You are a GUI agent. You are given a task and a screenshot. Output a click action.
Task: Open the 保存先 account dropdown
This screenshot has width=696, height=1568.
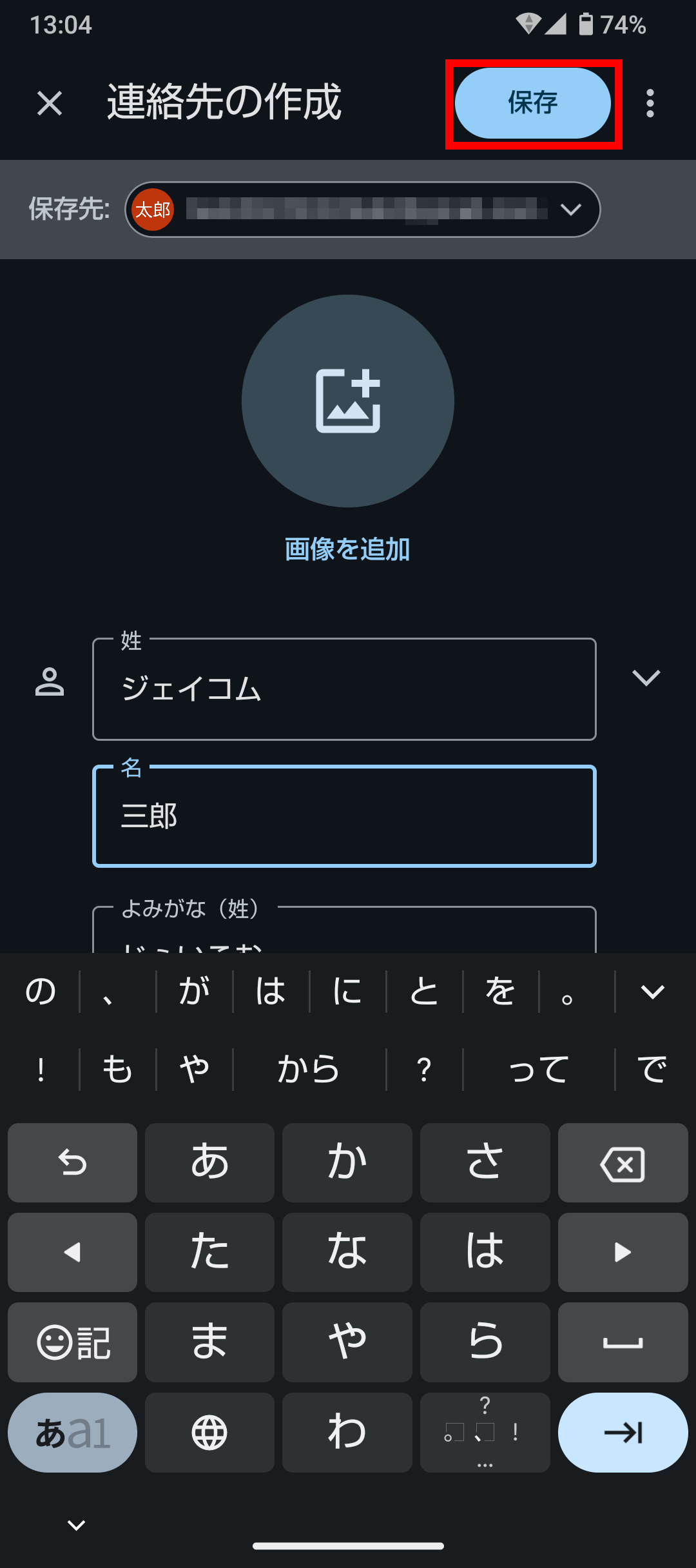(x=362, y=210)
